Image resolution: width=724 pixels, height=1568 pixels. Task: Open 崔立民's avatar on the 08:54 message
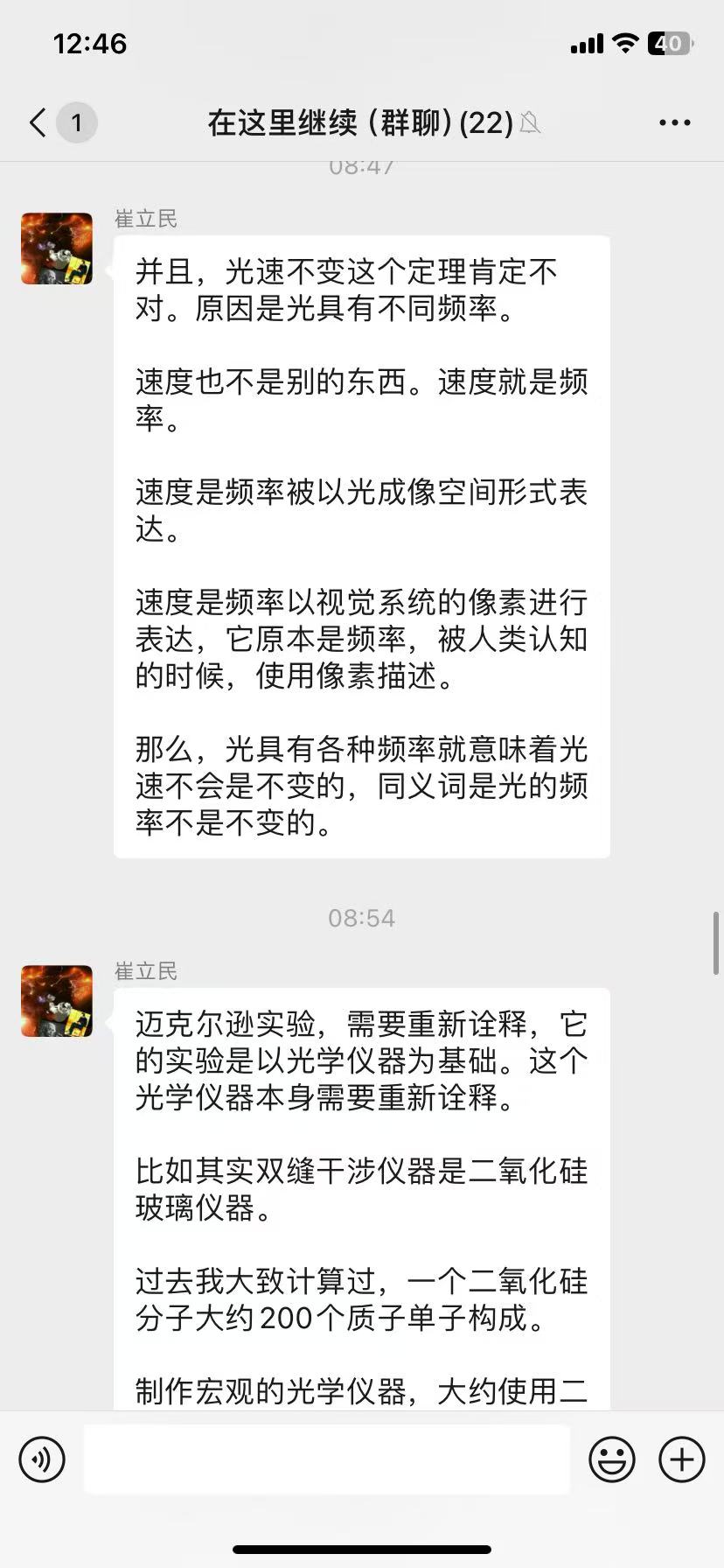coord(57,1001)
